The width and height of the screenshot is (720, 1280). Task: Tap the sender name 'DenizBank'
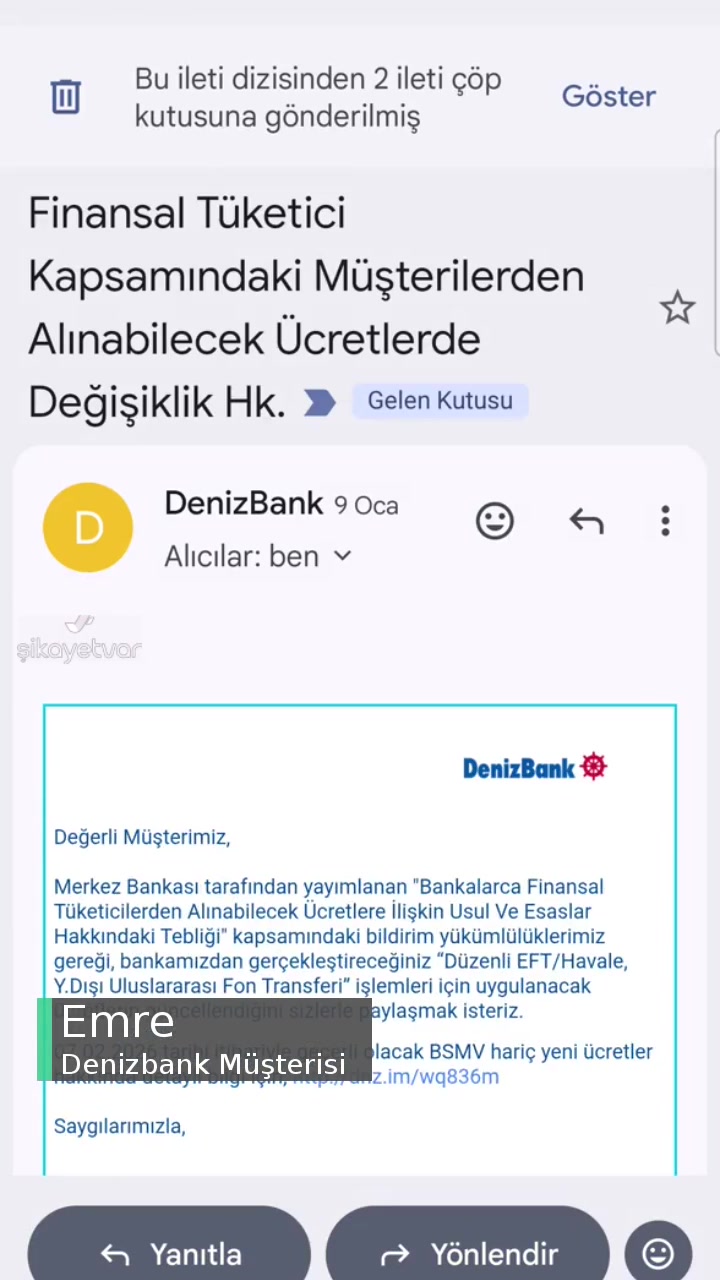click(243, 503)
